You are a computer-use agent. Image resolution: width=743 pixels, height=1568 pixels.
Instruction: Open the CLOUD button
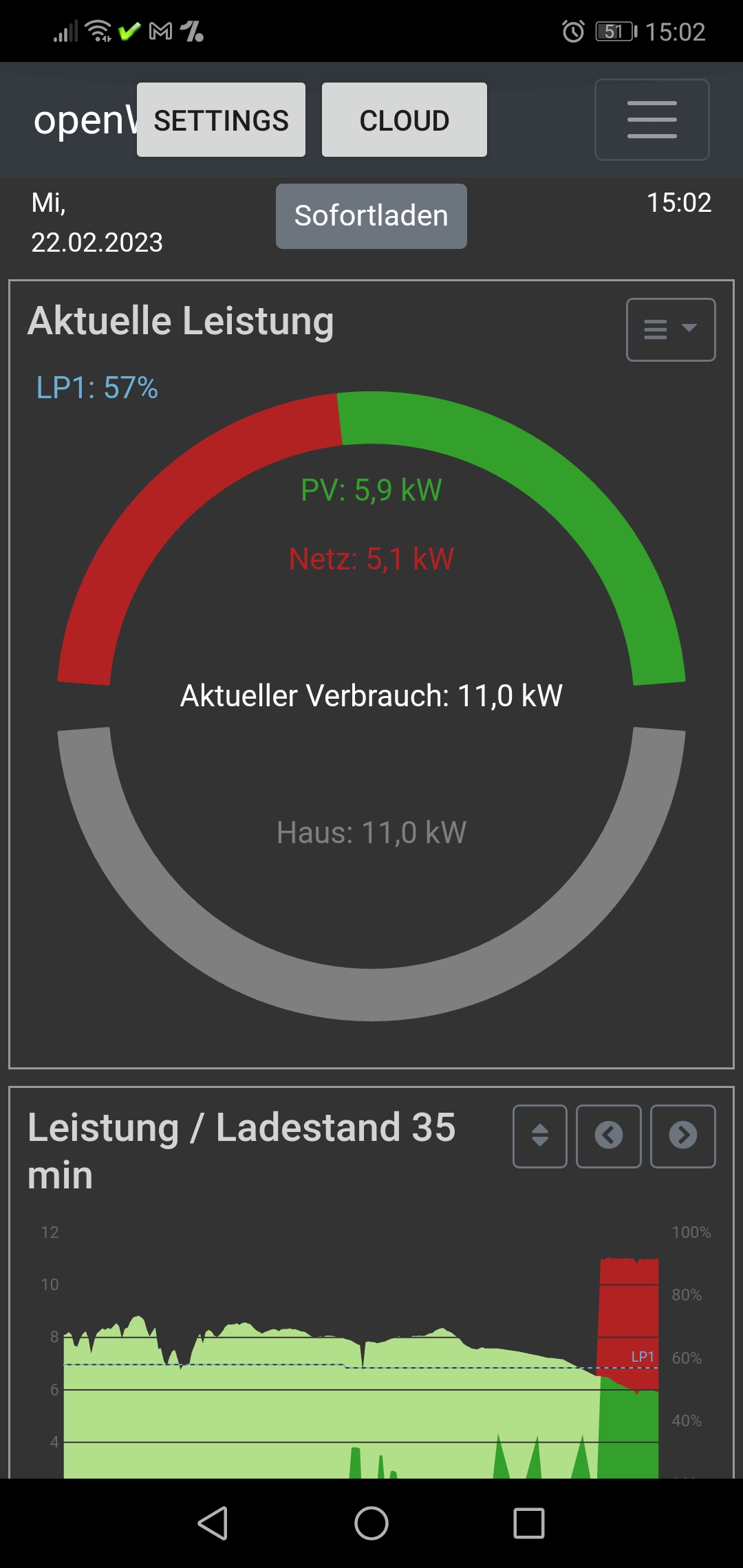(x=405, y=120)
